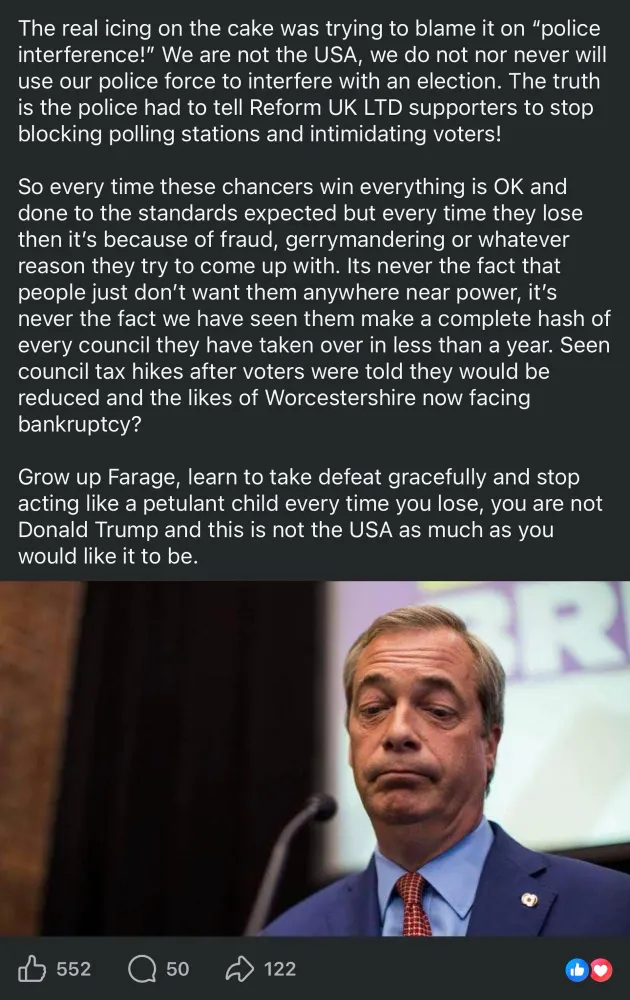Like this post with the thumbs-up
Image resolution: width=630 pixels, height=1000 pixels.
point(33,968)
